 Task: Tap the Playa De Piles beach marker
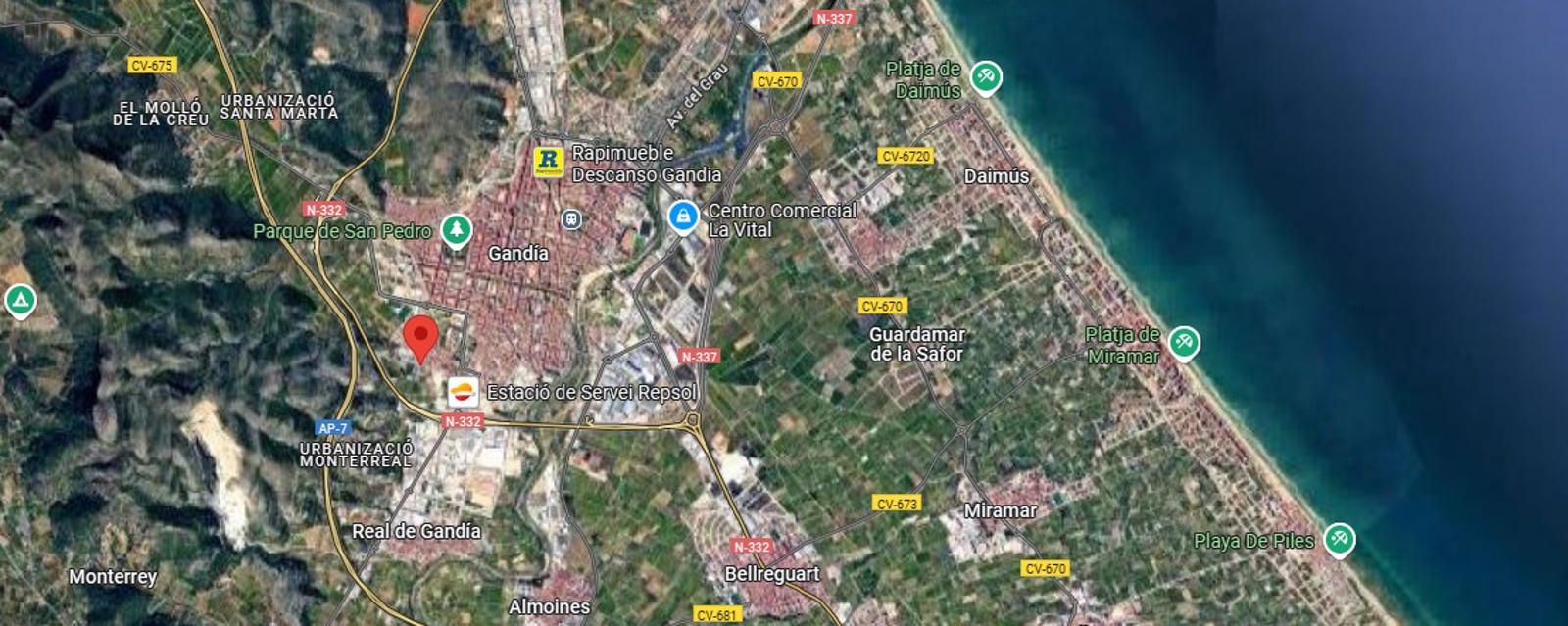point(1339,538)
